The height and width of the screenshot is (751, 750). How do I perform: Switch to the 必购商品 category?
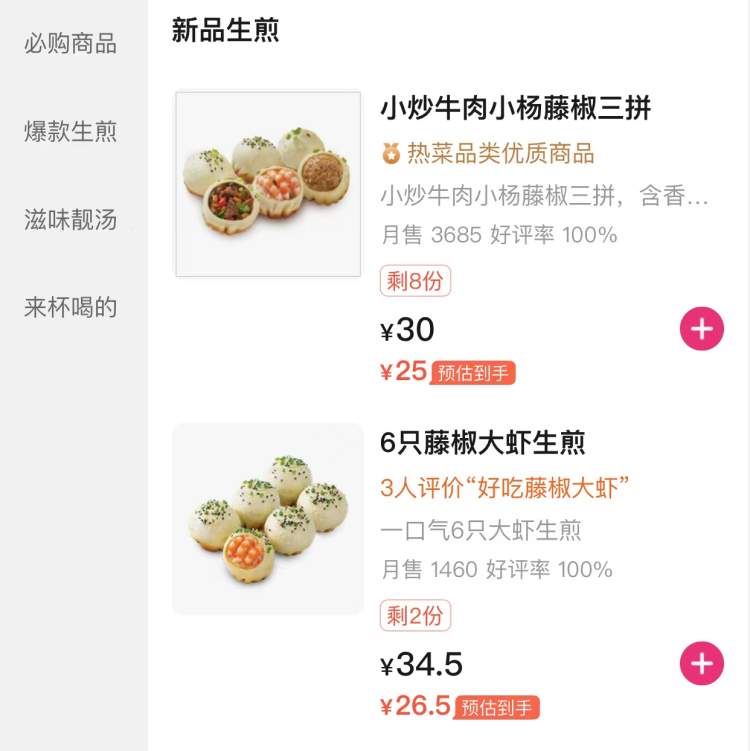pyautogui.click(x=70, y=44)
